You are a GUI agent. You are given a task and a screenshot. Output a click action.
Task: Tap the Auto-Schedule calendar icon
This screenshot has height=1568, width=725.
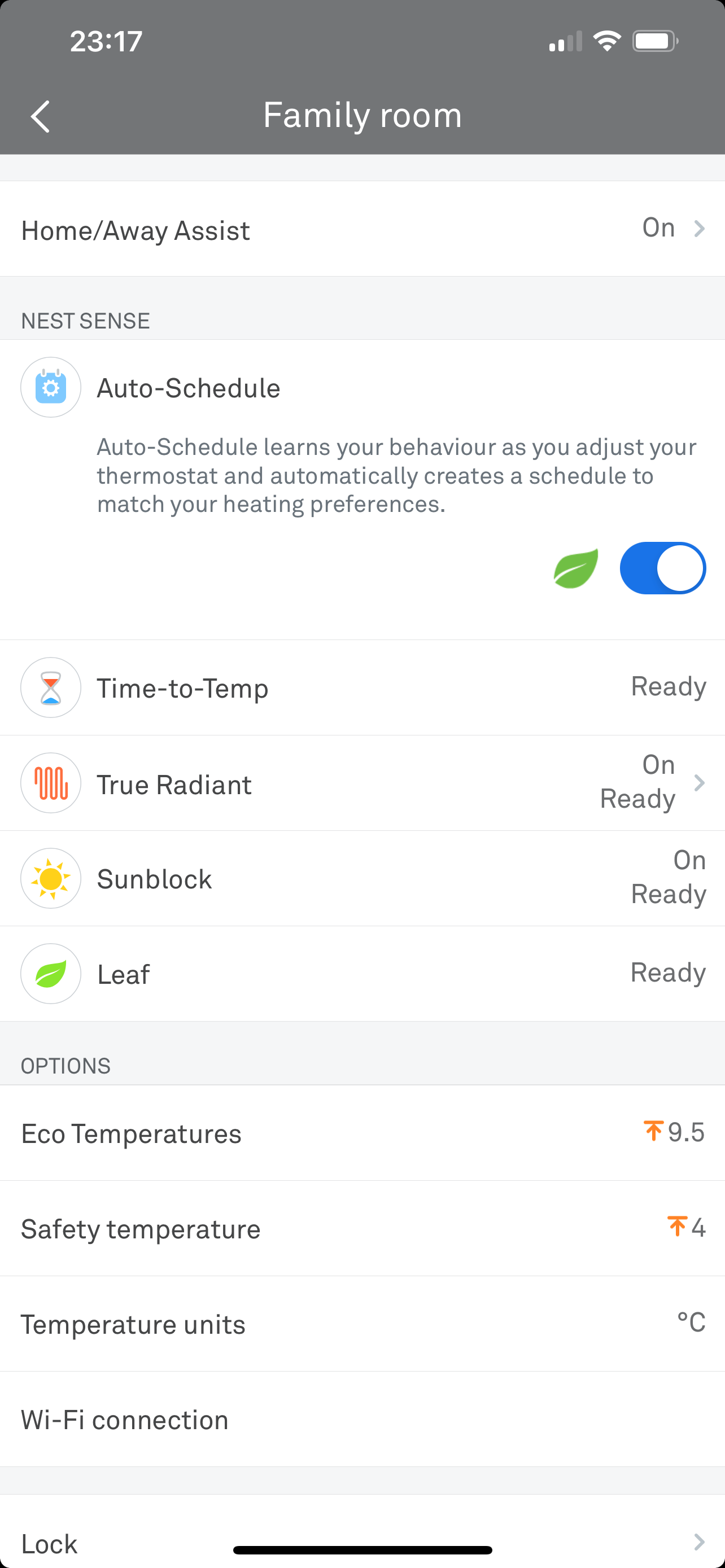tap(50, 387)
